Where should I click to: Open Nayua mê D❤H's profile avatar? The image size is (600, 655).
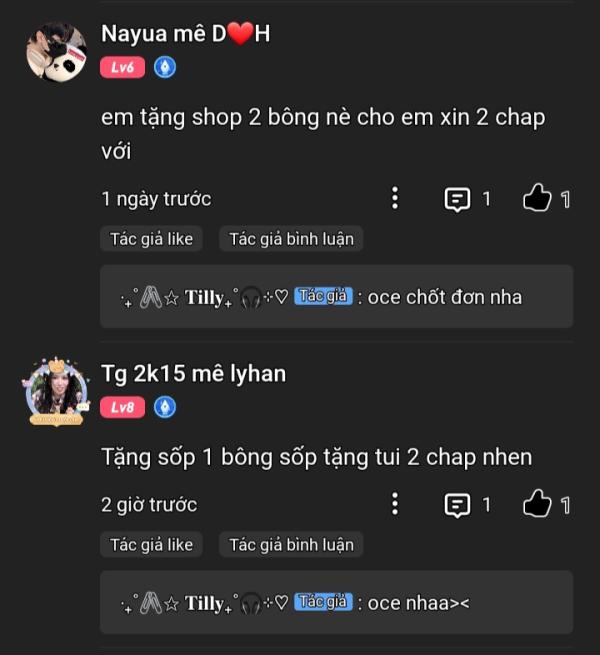56,52
